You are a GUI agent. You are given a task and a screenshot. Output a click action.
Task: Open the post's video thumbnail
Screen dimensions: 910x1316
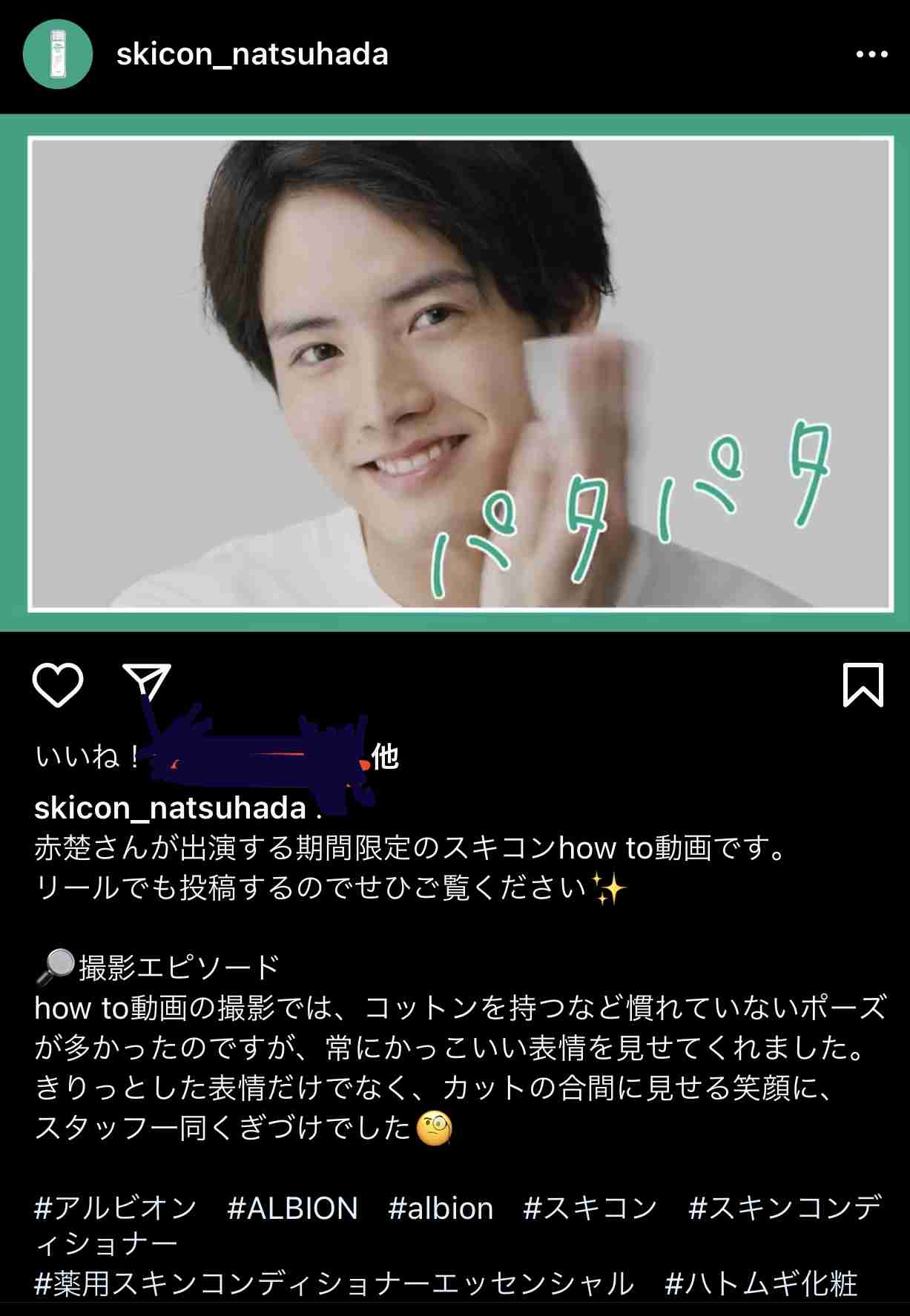tap(460, 374)
